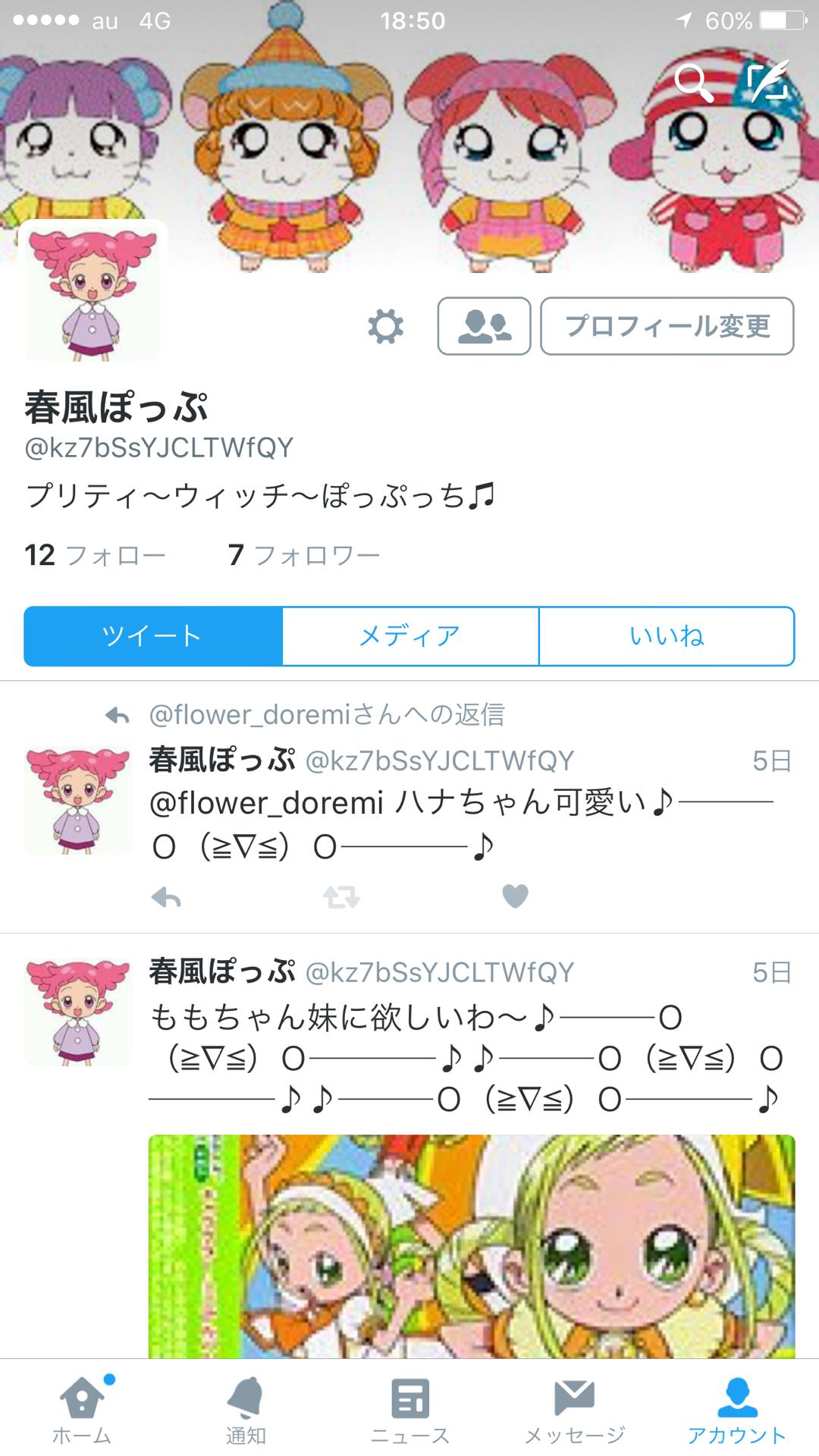The image size is (819, 1456).
Task: Open the 12 フォロー following list
Action: click(95, 555)
